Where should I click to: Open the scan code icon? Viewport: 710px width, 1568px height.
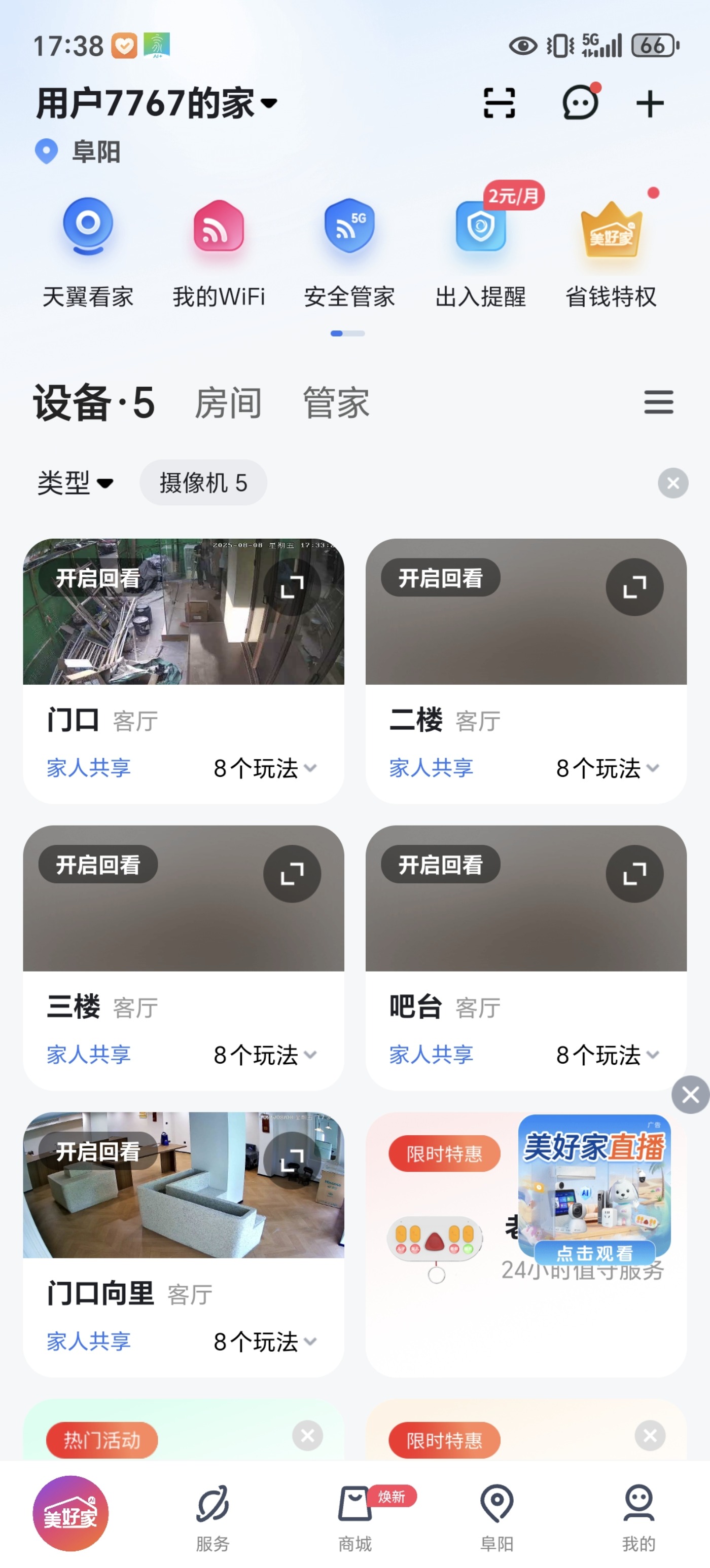(x=499, y=103)
